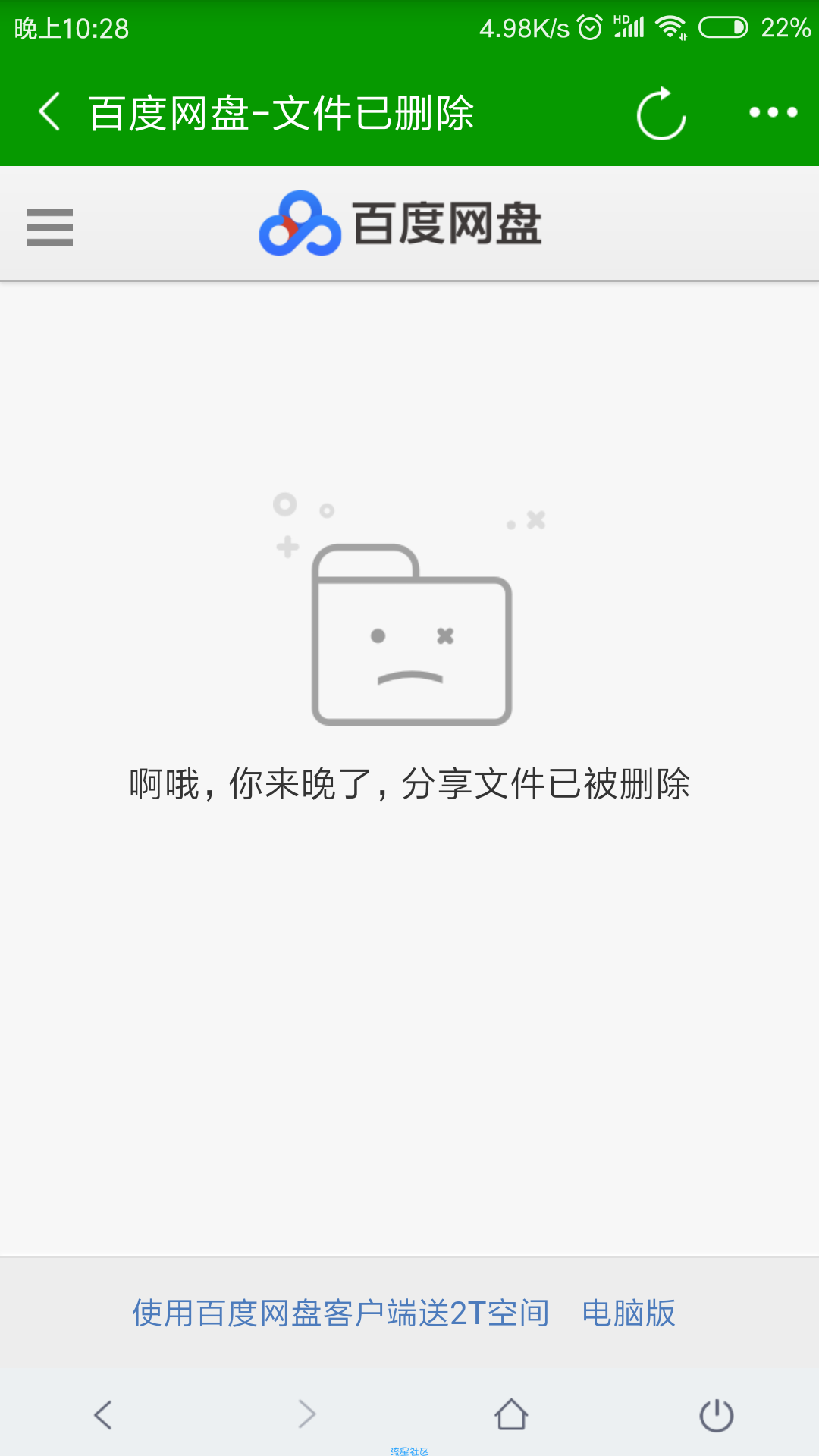Go to the browser home page
819x1456 pixels.
pyautogui.click(x=511, y=1414)
